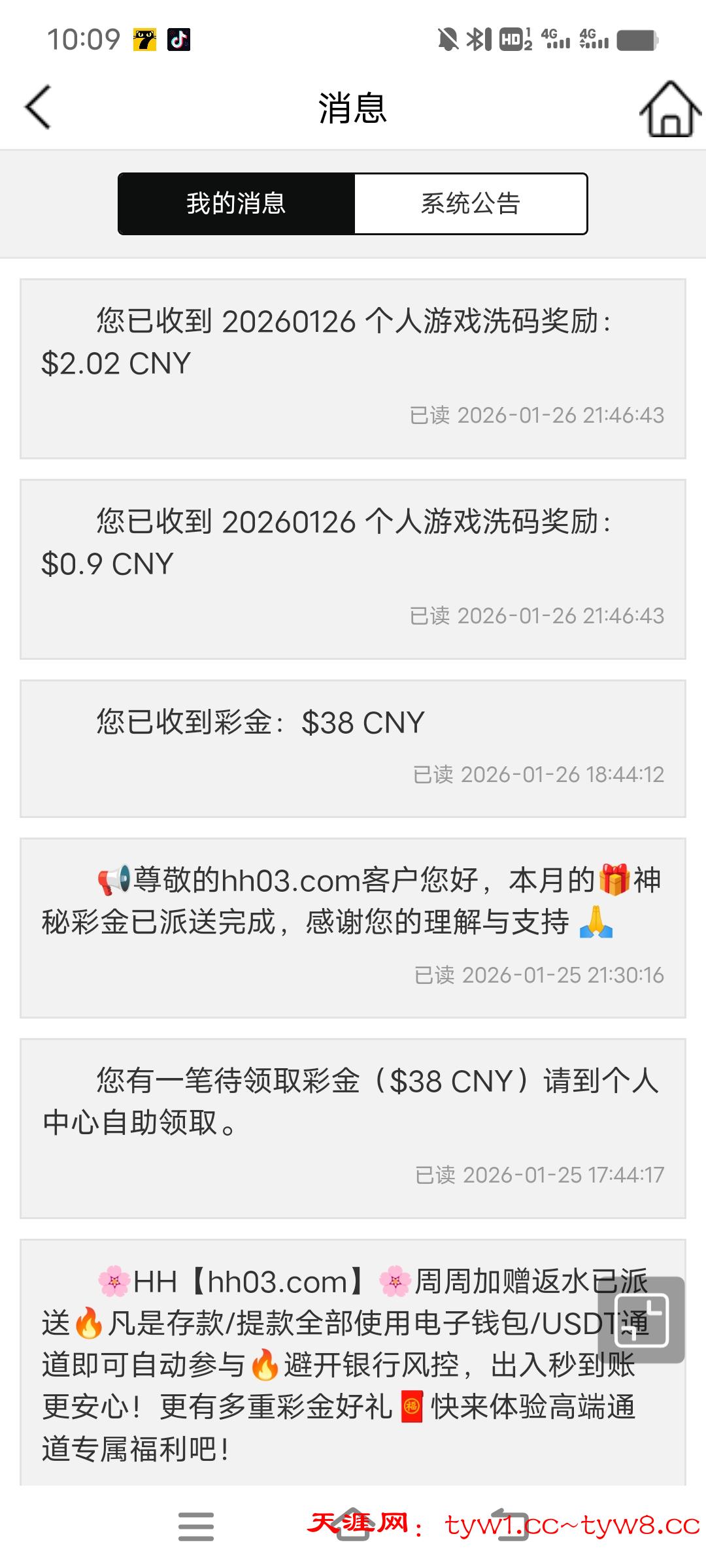Go back from the 消息 page

click(x=38, y=108)
